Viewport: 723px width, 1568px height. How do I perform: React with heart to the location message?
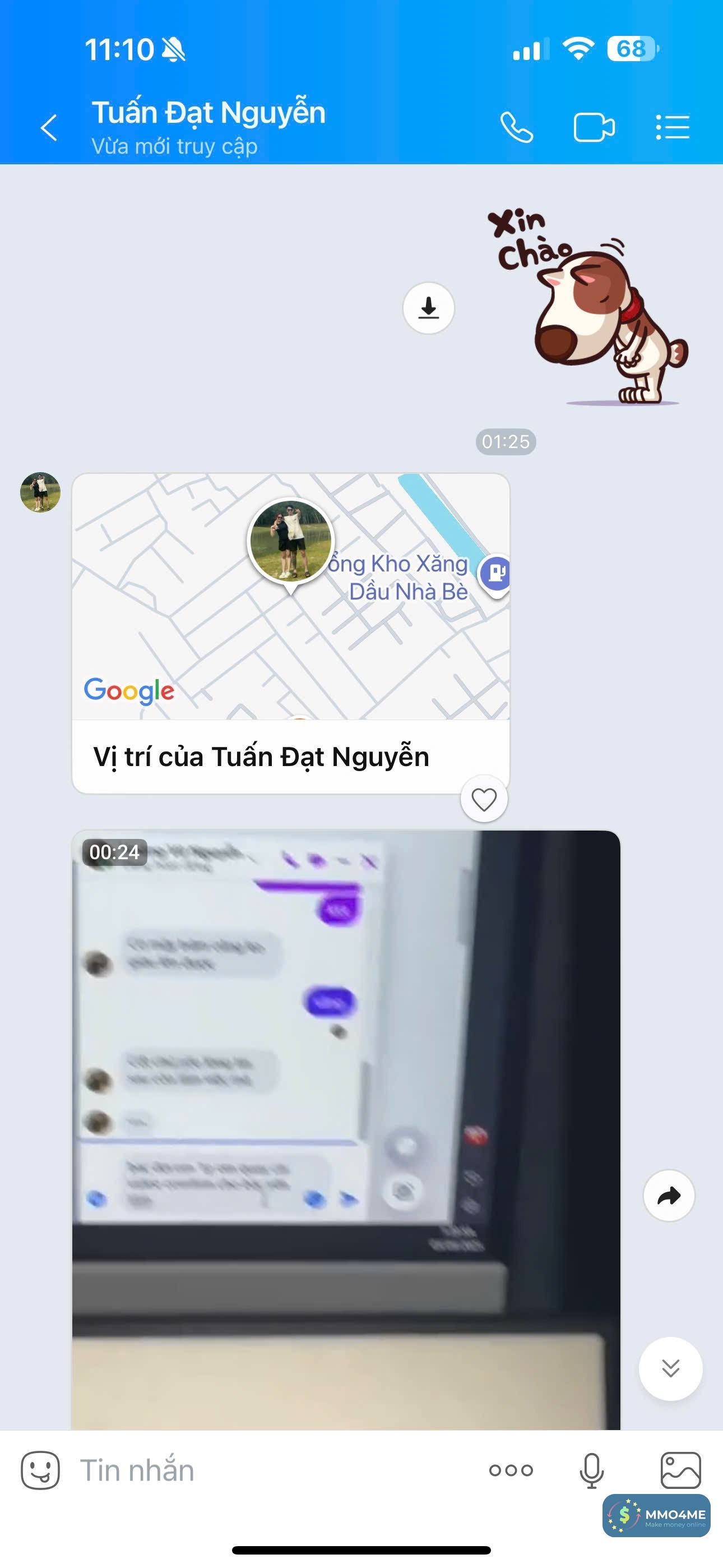[484, 799]
